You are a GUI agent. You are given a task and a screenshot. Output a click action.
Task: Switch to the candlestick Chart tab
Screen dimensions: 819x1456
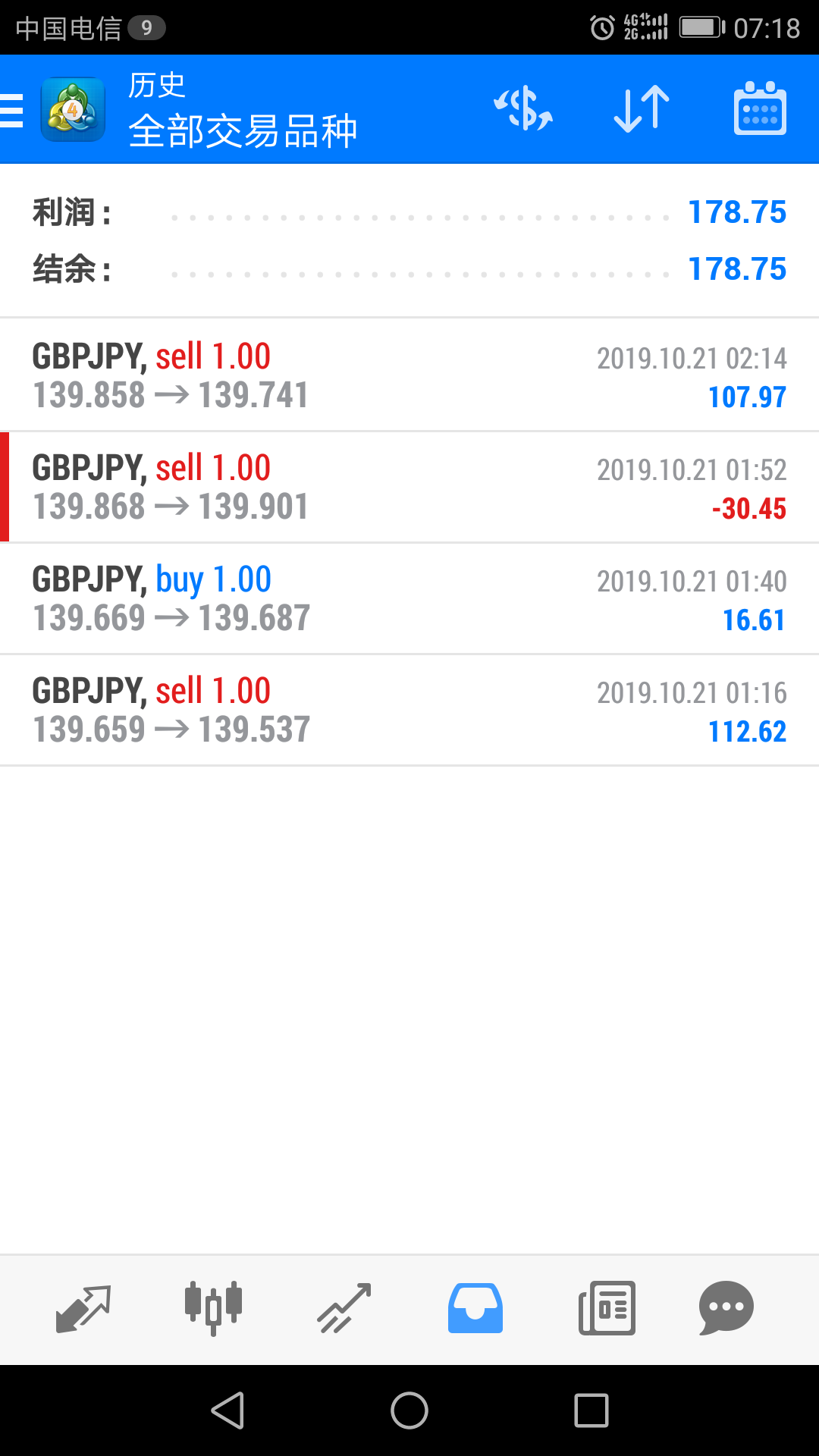click(213, 1308)
